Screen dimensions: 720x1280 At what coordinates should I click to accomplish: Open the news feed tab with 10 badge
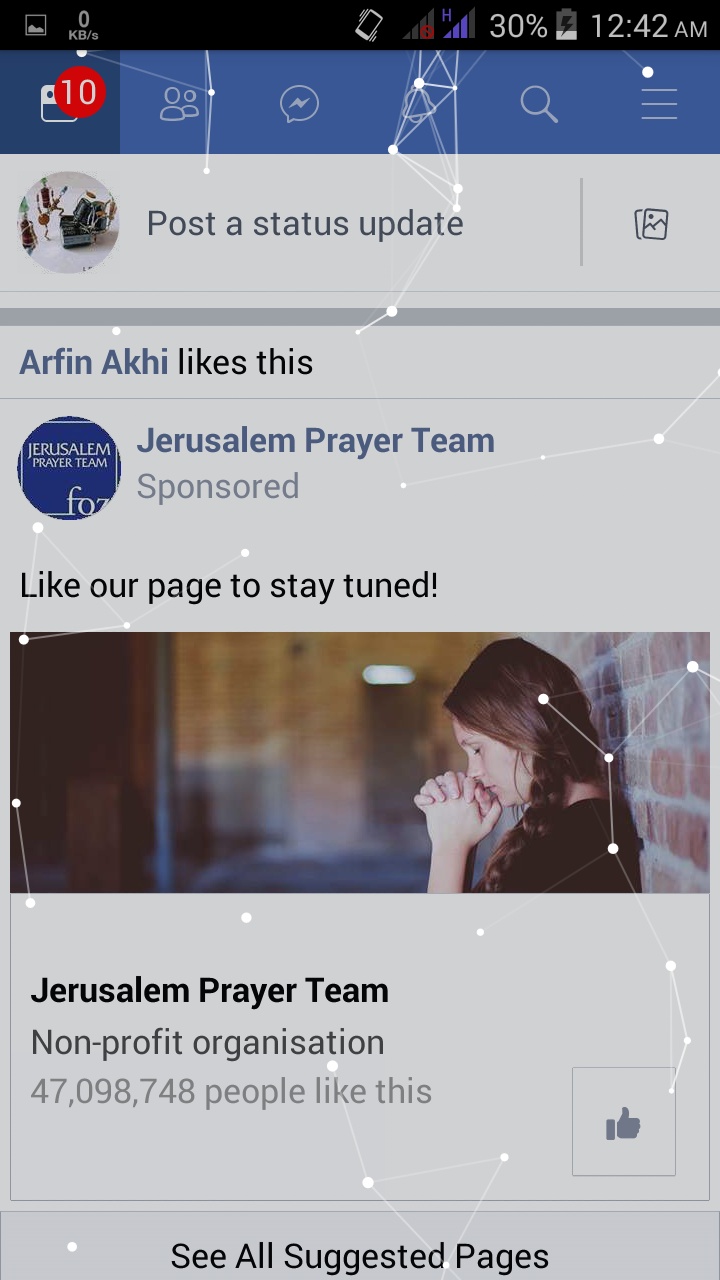(60, 103)
